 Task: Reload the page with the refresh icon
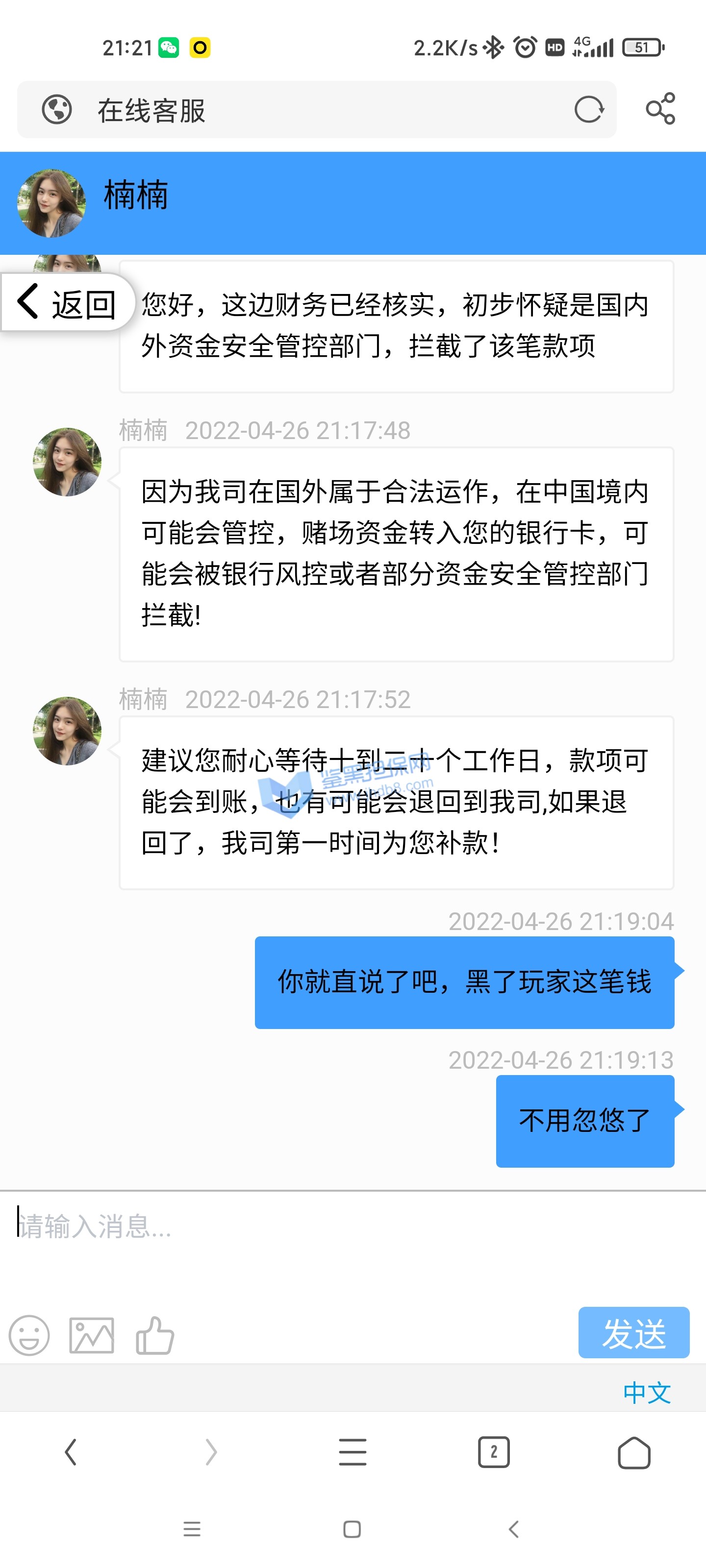[588, 110]
